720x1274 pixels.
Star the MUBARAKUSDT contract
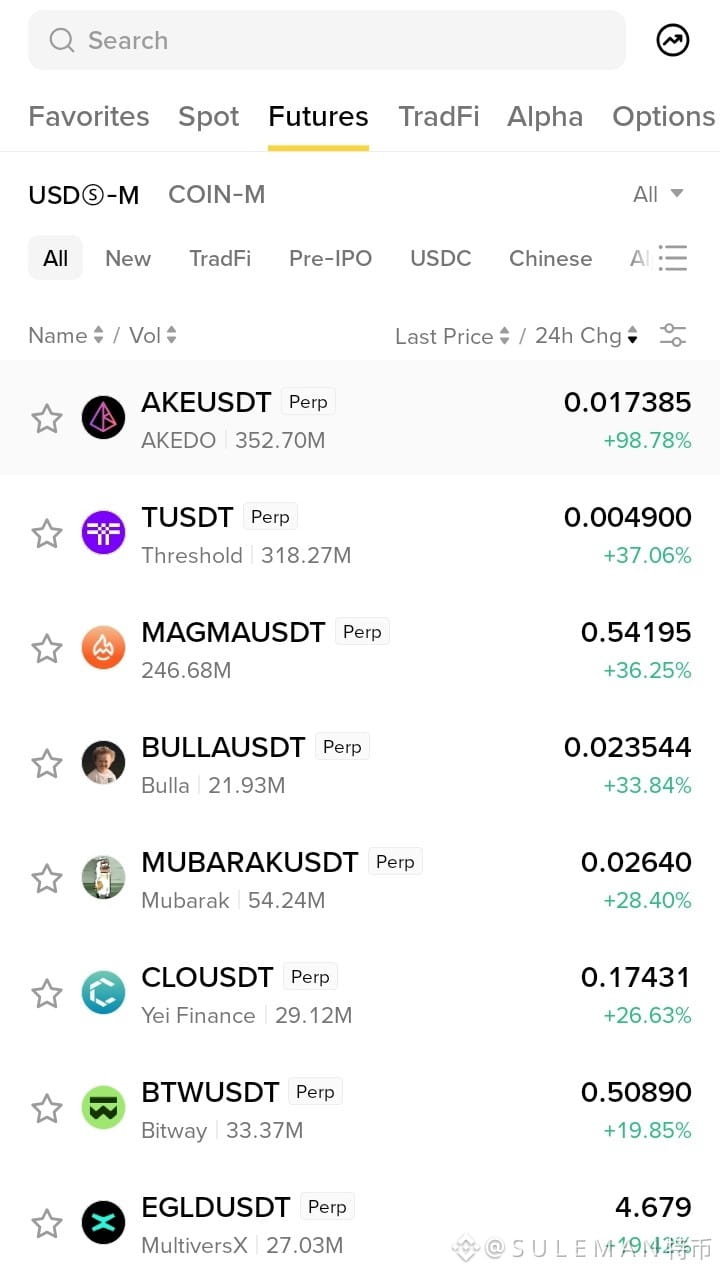pos(47,879)
